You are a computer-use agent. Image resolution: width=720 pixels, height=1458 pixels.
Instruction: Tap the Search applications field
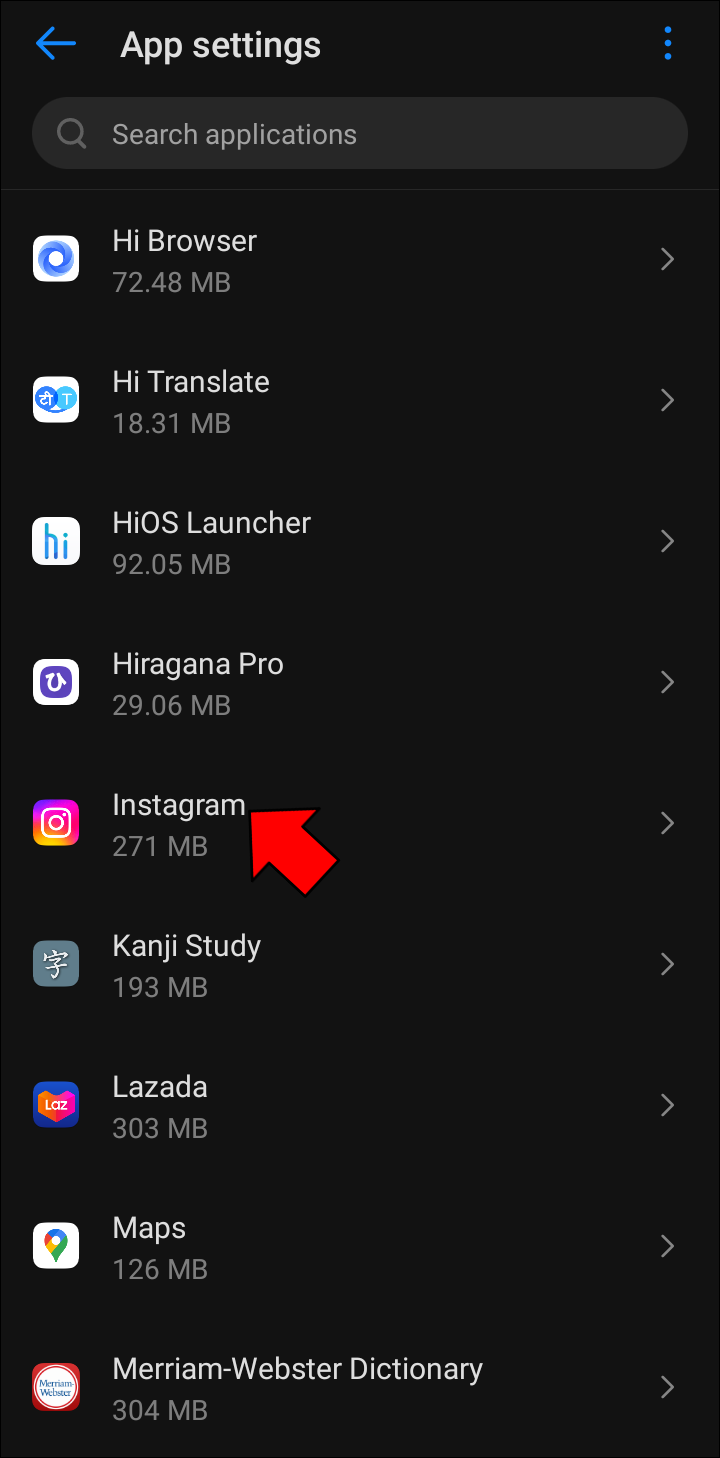coord(360,134)
